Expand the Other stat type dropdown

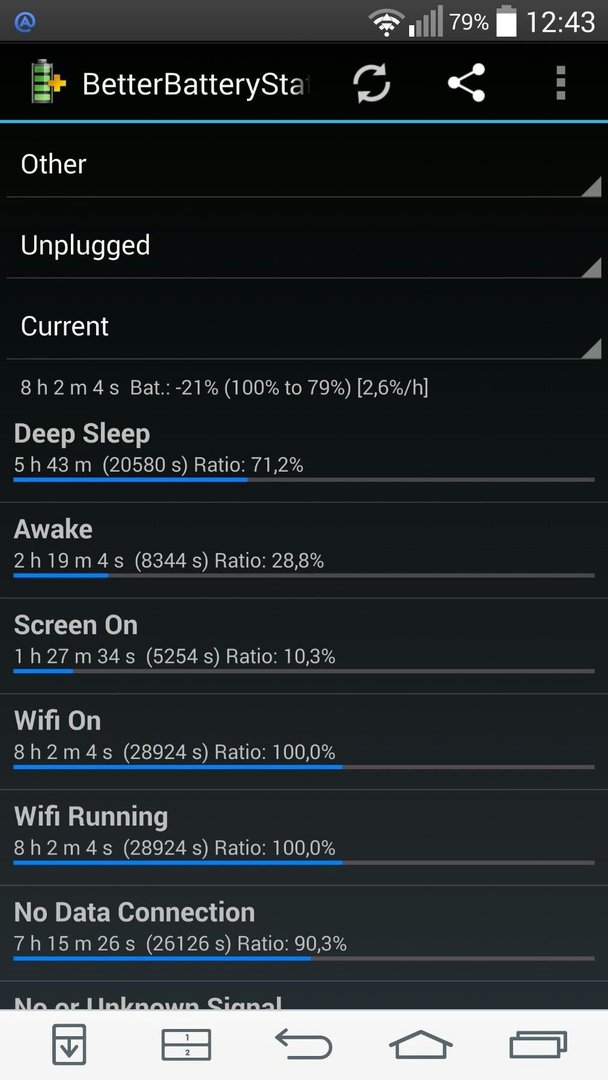click(x=304, y=165)
